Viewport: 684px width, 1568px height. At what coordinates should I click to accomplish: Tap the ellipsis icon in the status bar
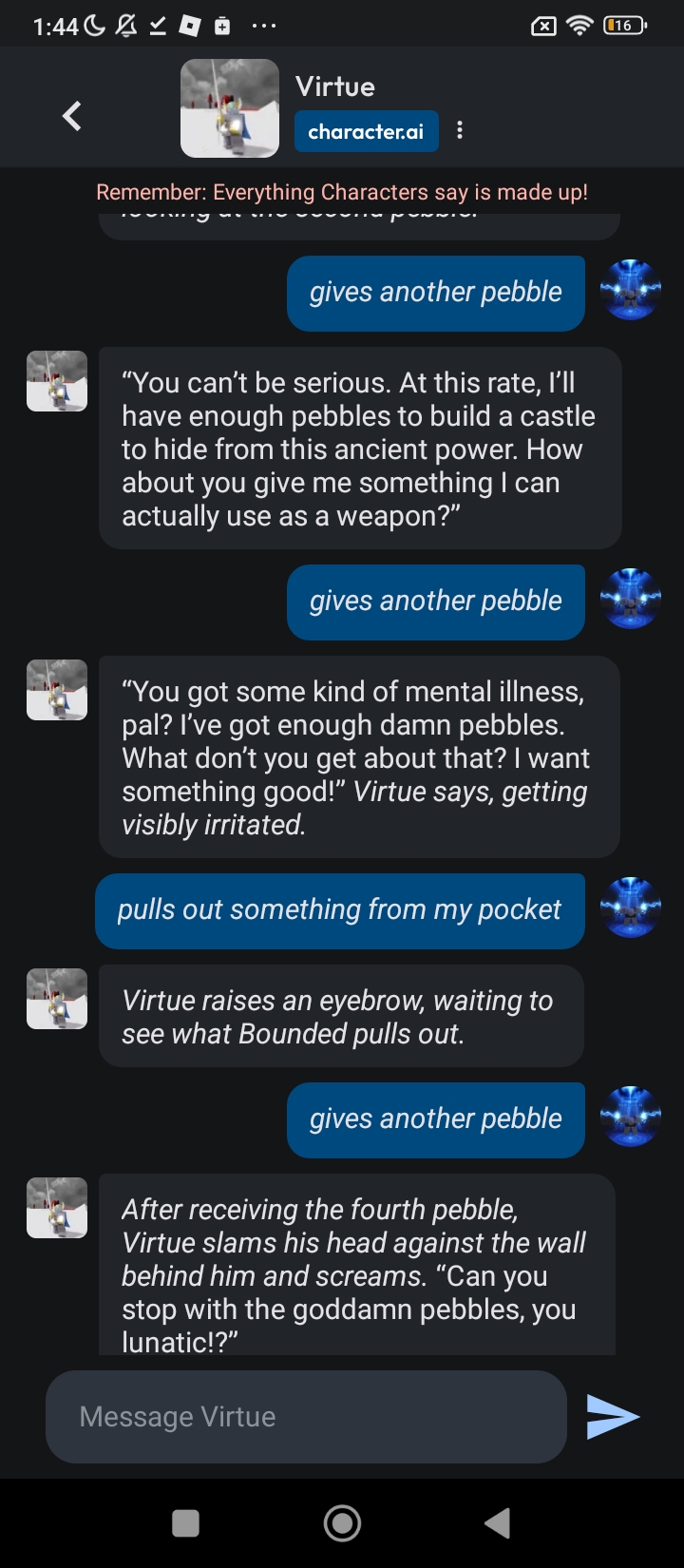click(x=263, y=26)
